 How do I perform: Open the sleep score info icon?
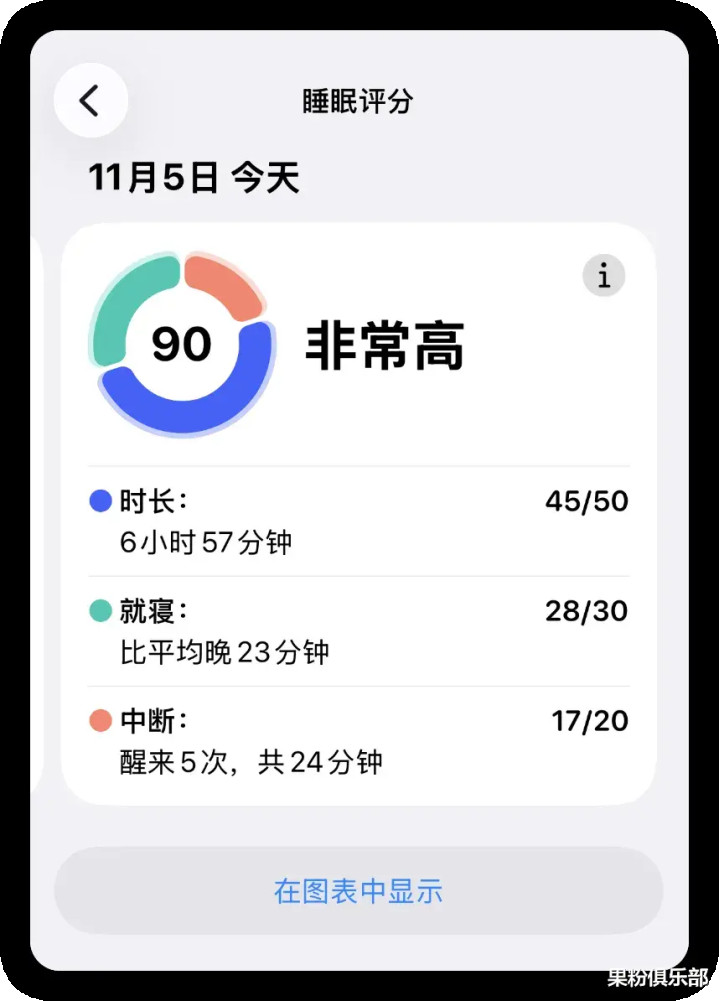tap(603, 276)
